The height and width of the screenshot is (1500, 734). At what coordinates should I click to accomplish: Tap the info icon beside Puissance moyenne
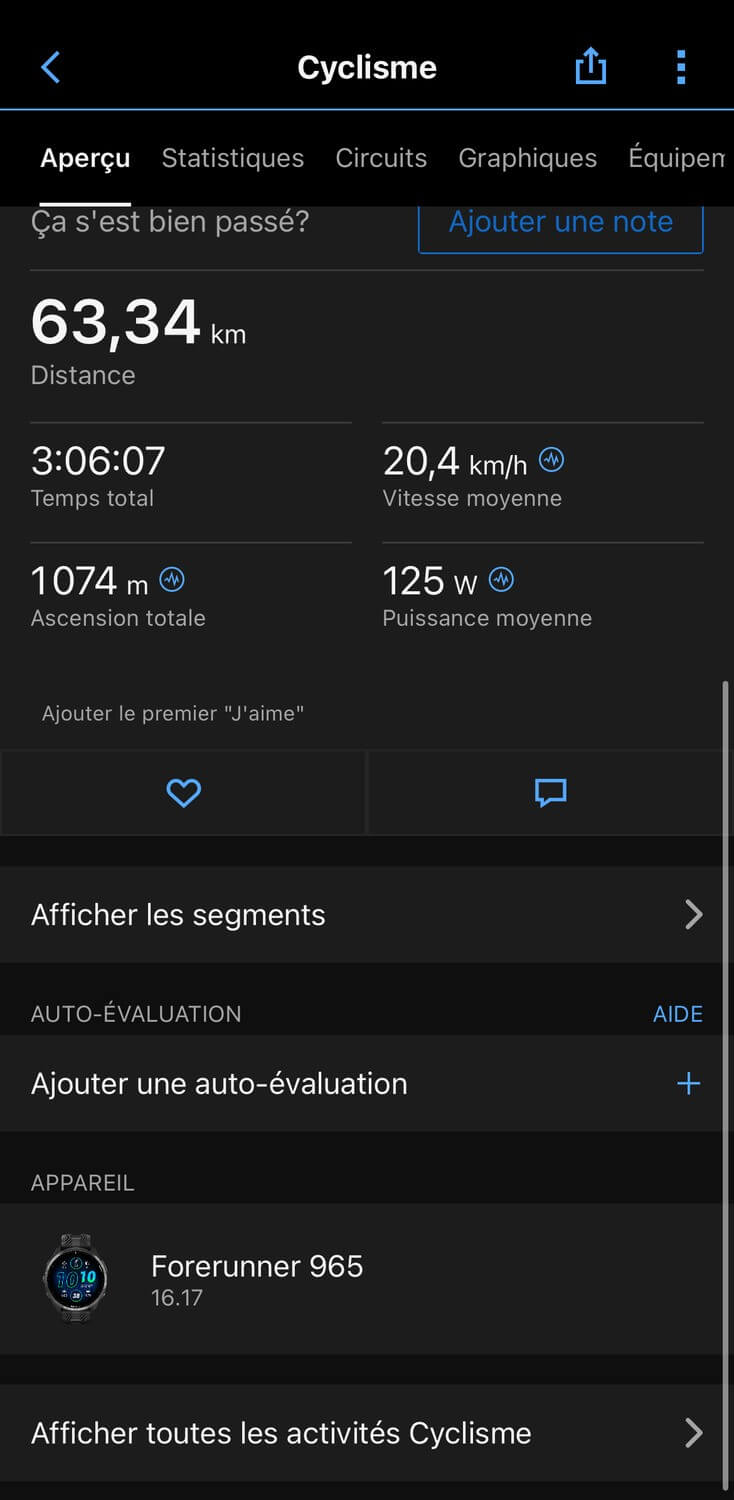pos(501,580)
